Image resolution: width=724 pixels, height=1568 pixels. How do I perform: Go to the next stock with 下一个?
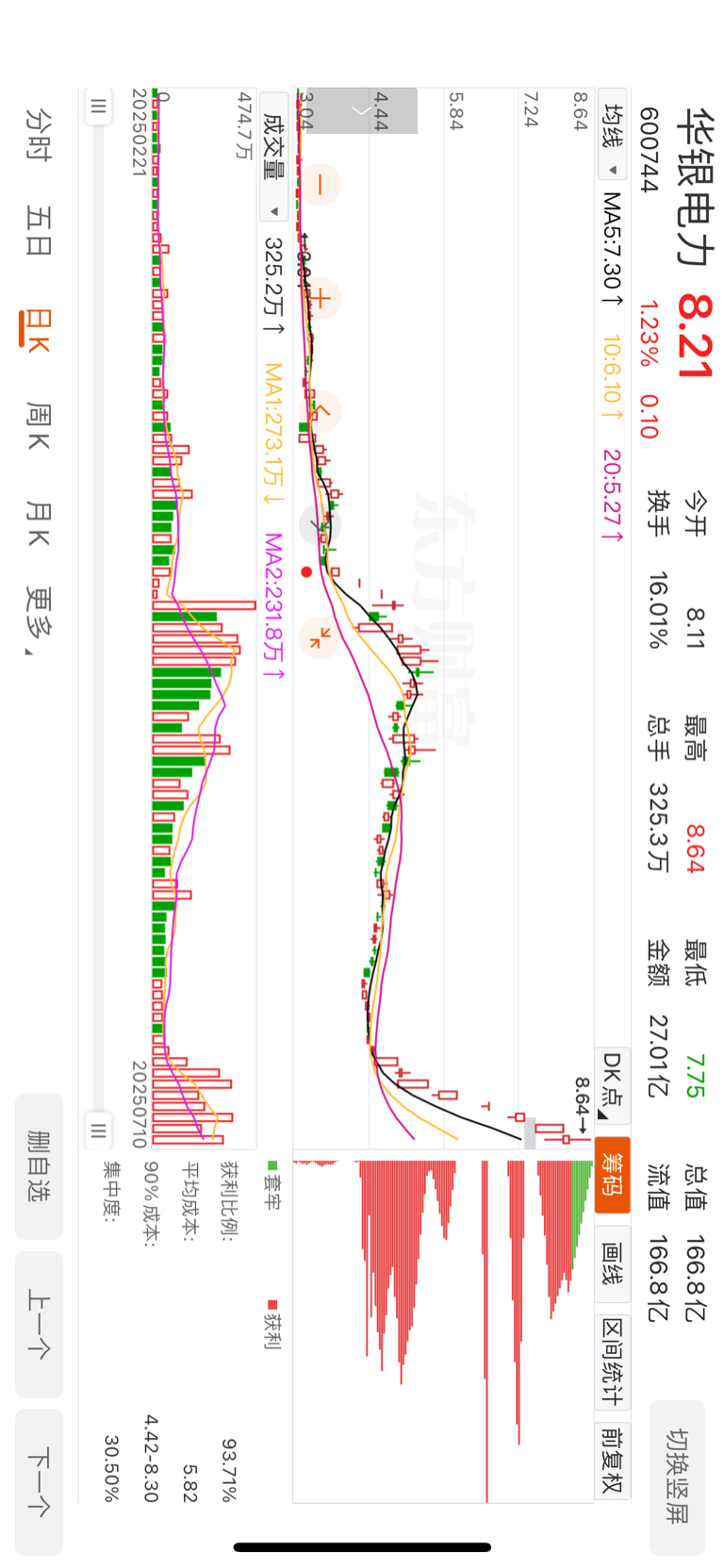click(x=39, y=1482)
